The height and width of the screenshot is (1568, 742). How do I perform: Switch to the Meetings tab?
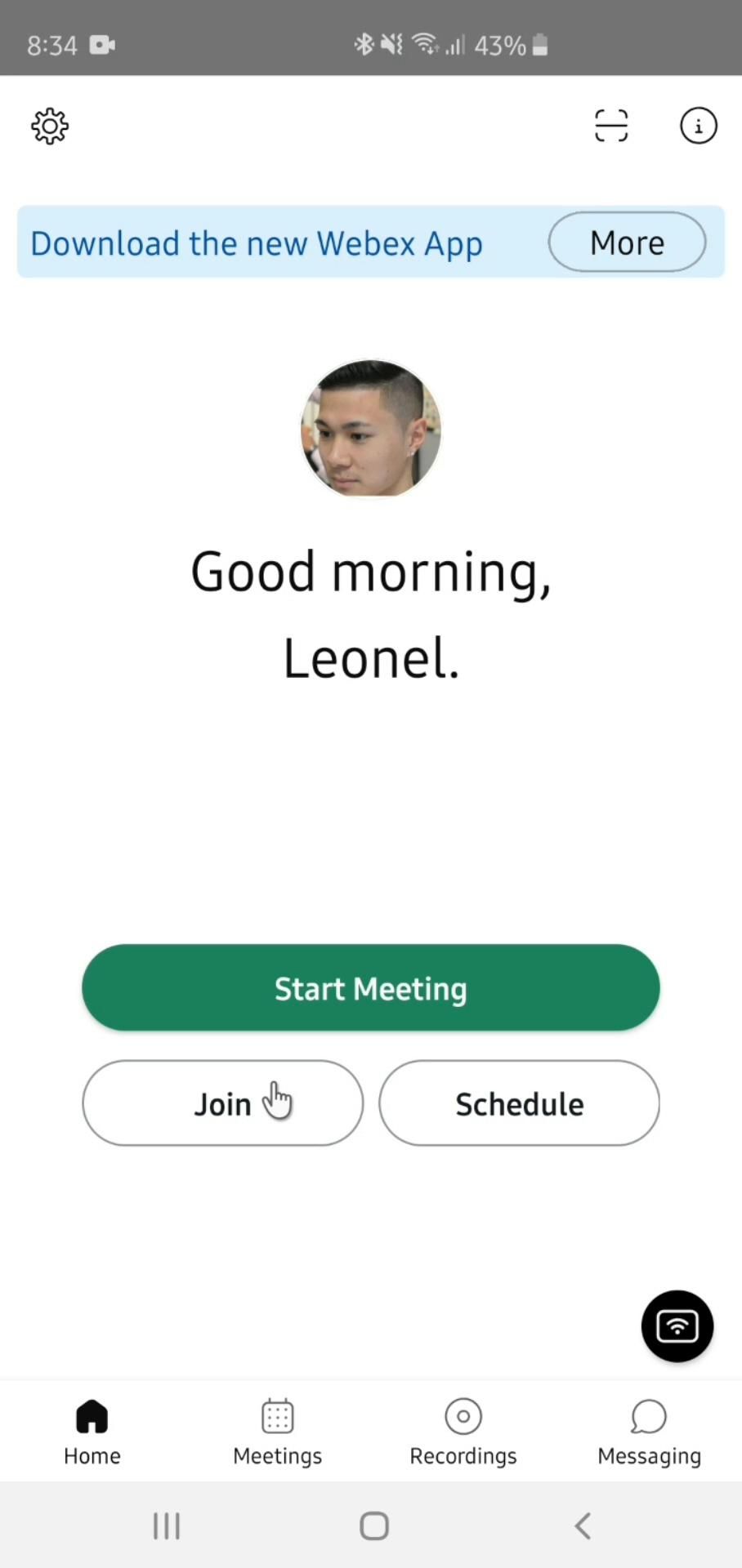tap(278, 1431)
